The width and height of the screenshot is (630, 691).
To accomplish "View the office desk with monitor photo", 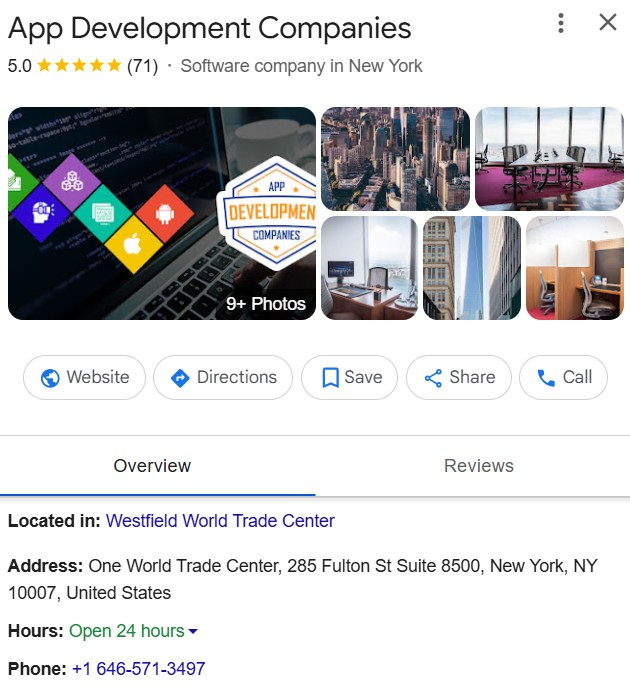I will pos(369,267).
